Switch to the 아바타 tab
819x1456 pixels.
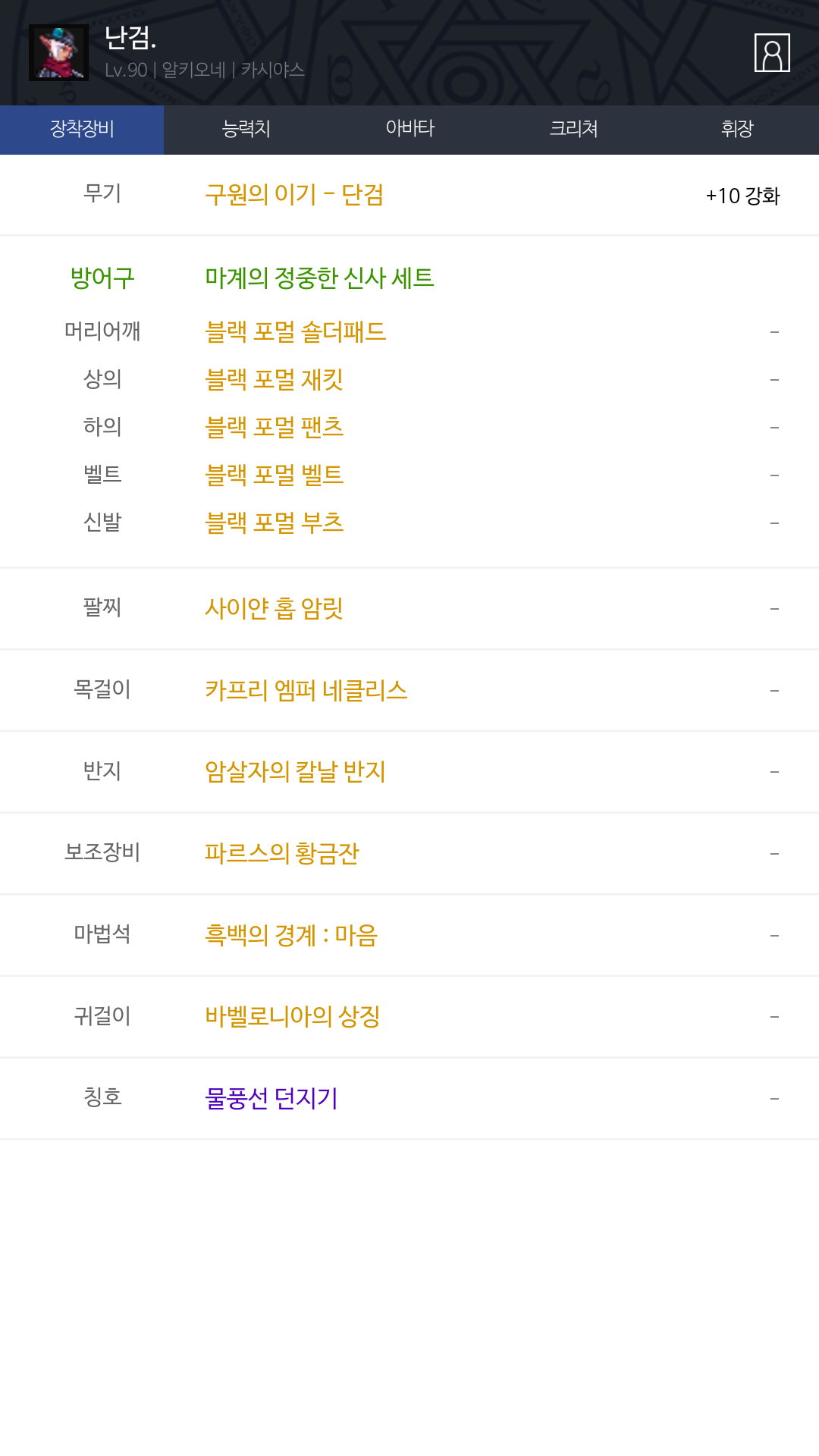click(409, 129)
